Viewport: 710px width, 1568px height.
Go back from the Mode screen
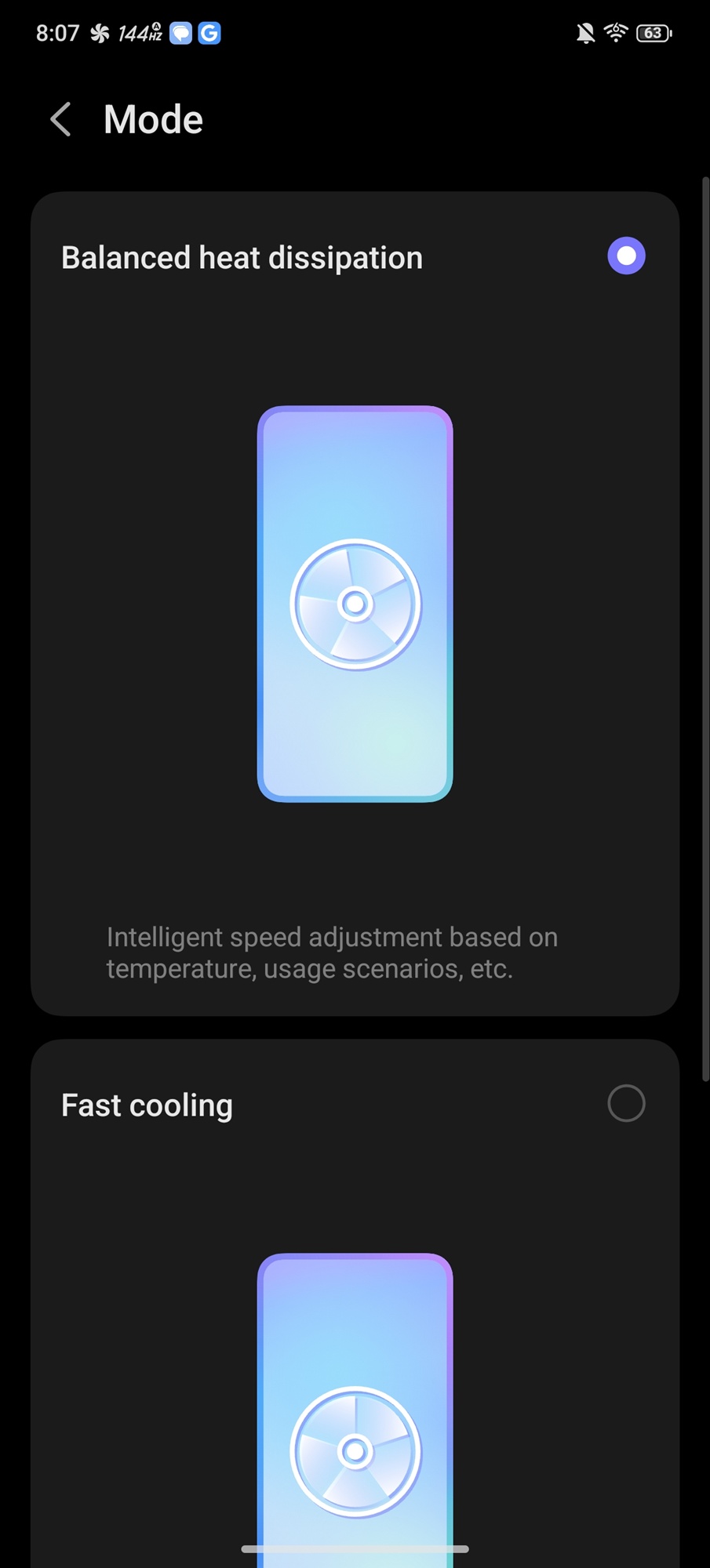click(x=61, y=120)
